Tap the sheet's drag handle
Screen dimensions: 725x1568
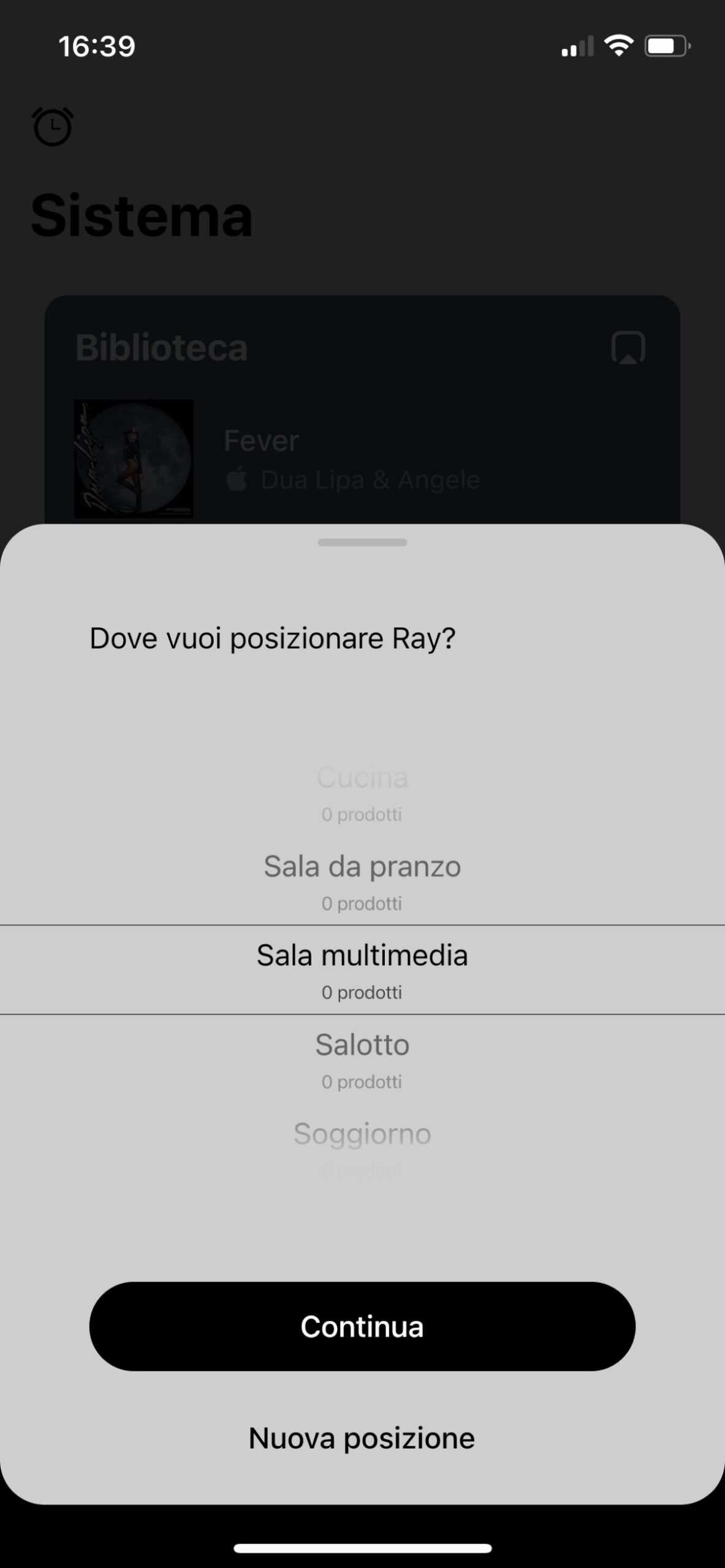tap(362, 542)
